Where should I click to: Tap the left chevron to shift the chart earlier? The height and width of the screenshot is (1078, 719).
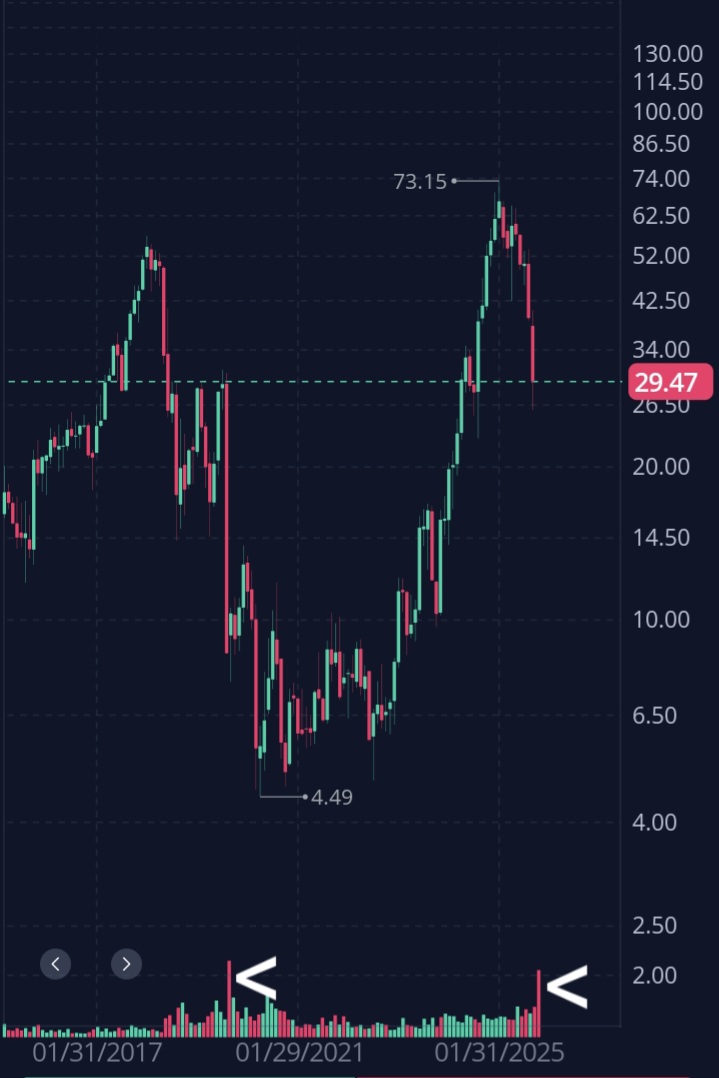pyautogui.click(x=56, y=964)
